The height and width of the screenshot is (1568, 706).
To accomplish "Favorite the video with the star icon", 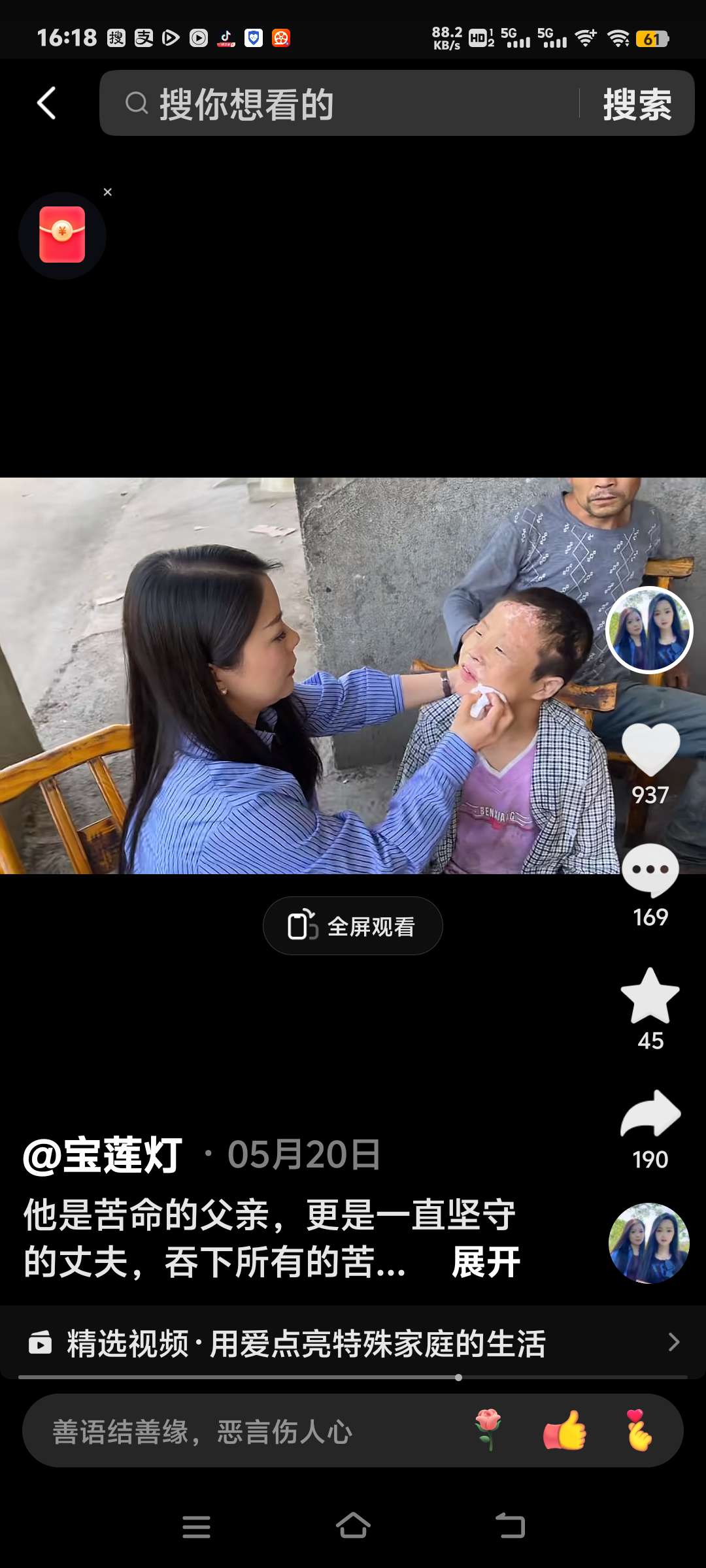I will [650, 996].
